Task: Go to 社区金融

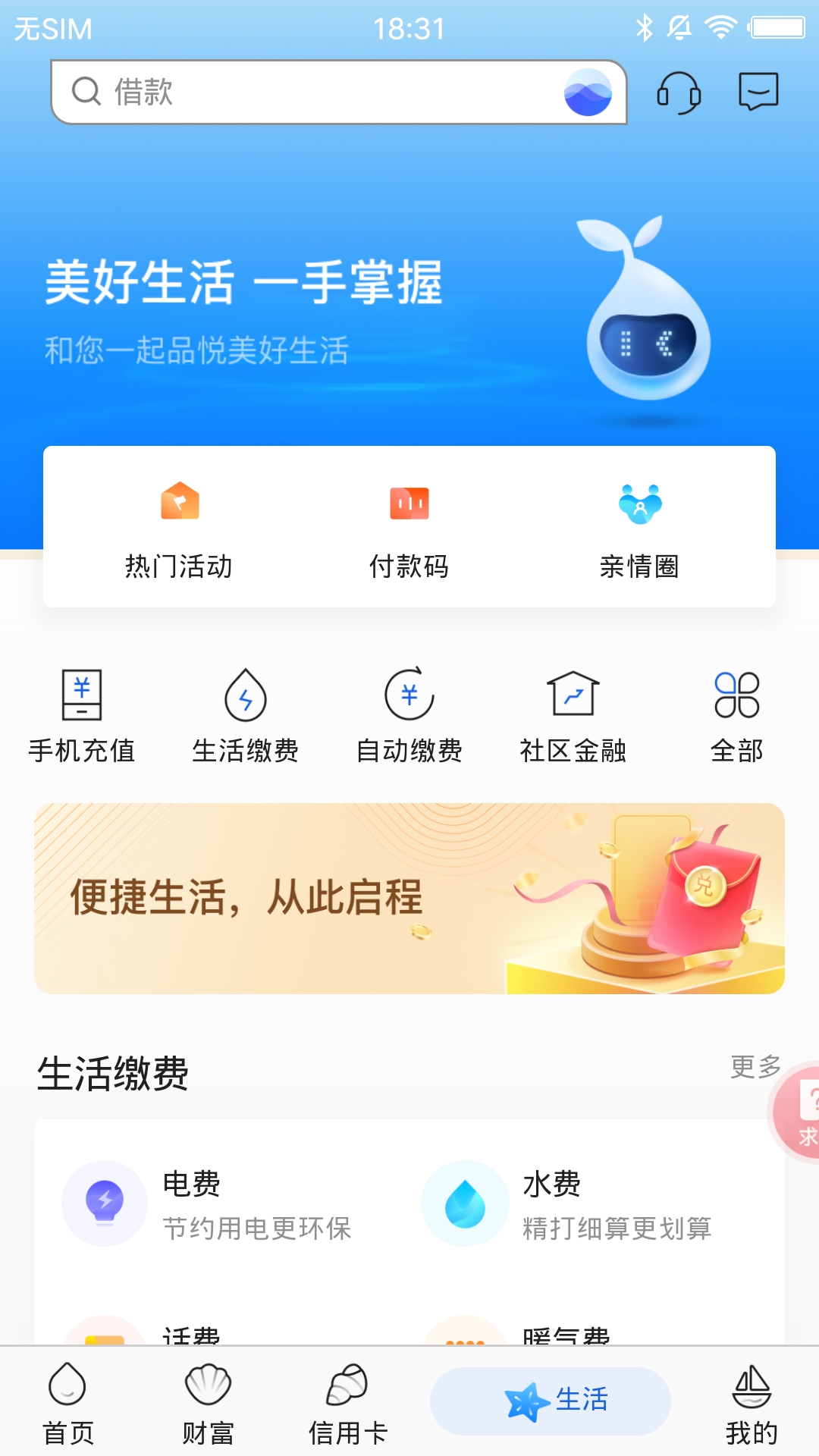Action: pos(573,716)
